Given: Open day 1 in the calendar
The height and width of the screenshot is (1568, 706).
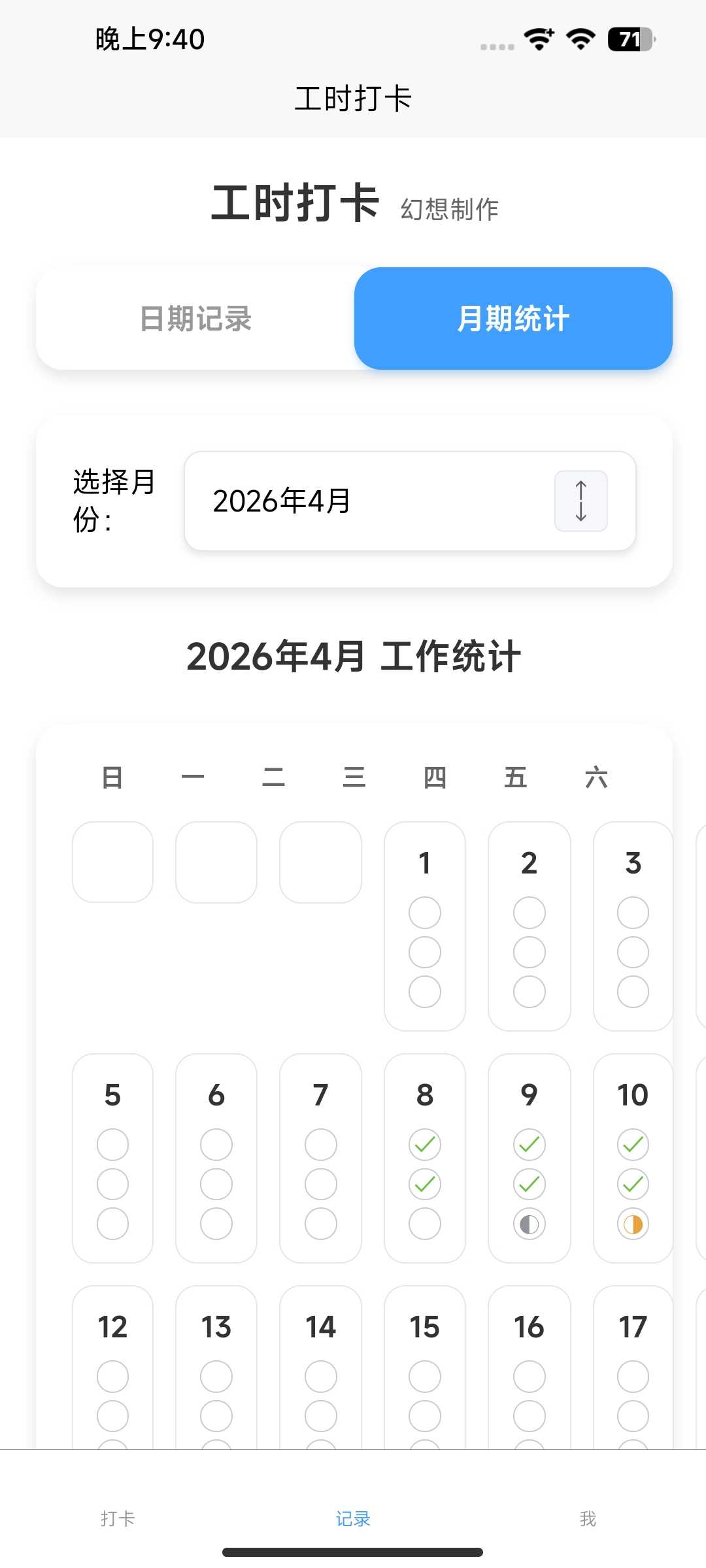Looking at the screenshot, I should click(x=425, y=926).
